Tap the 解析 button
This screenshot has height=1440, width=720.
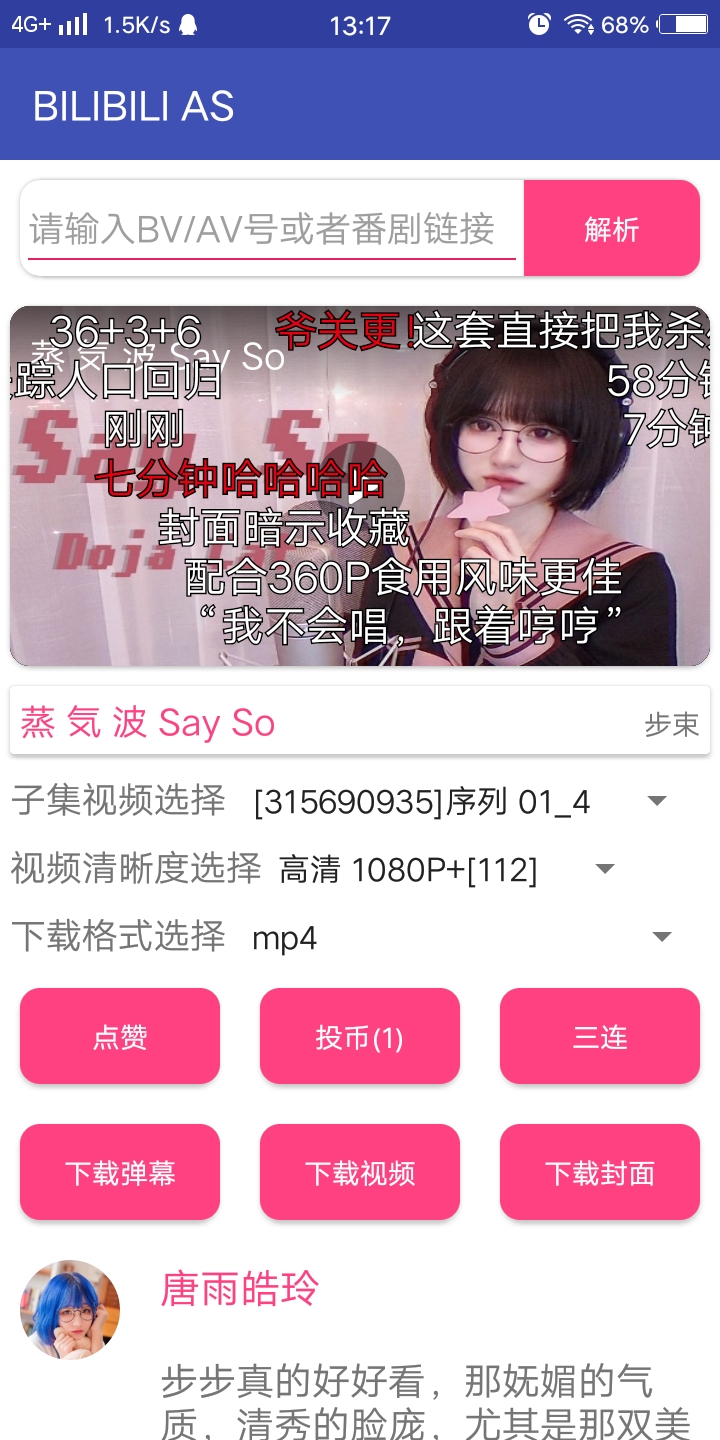point(611,229)
